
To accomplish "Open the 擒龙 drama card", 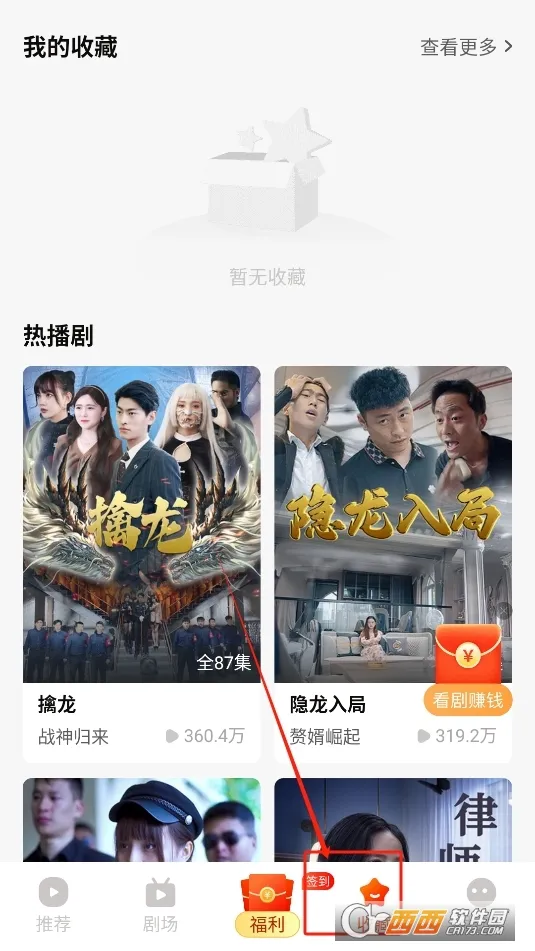I will 142,564.
